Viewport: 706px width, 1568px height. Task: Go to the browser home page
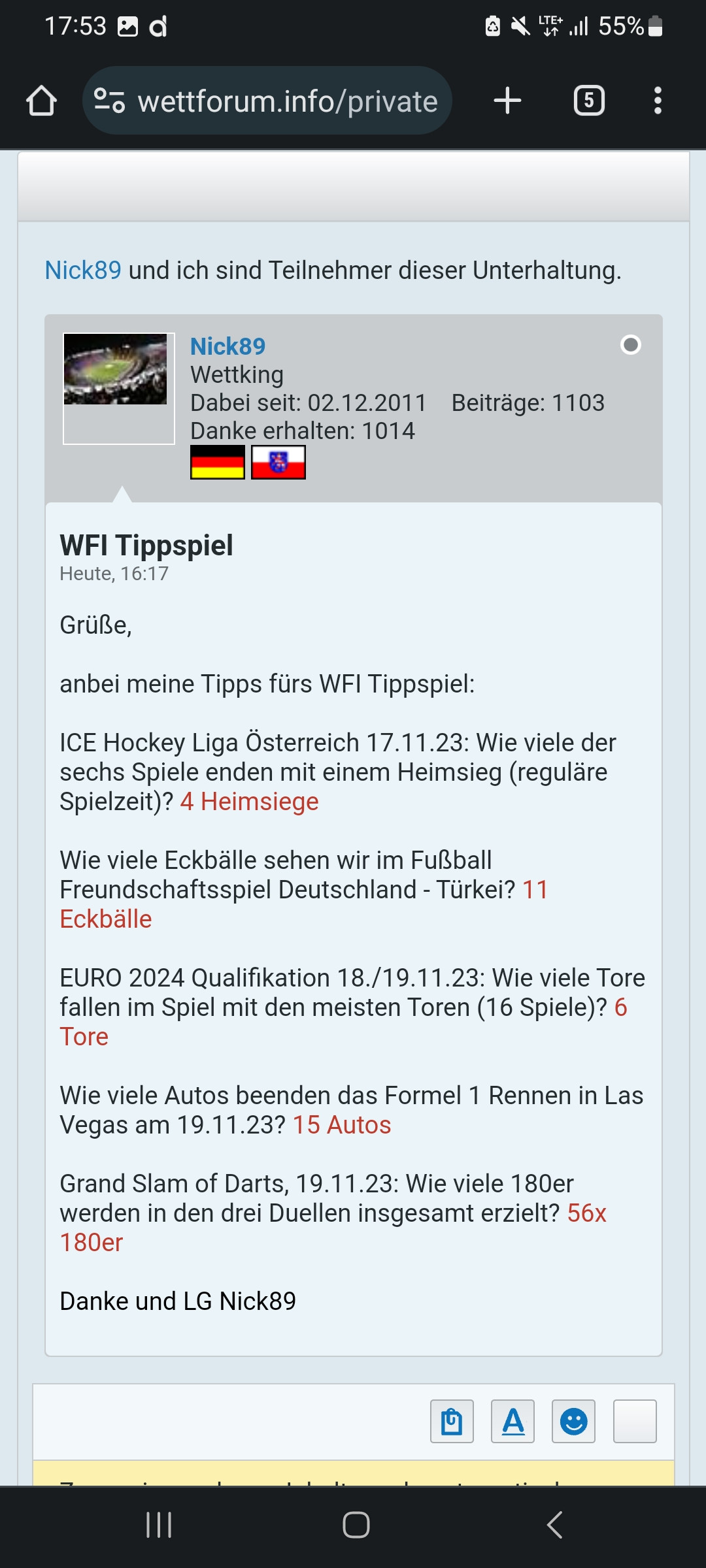click(41, 101)
